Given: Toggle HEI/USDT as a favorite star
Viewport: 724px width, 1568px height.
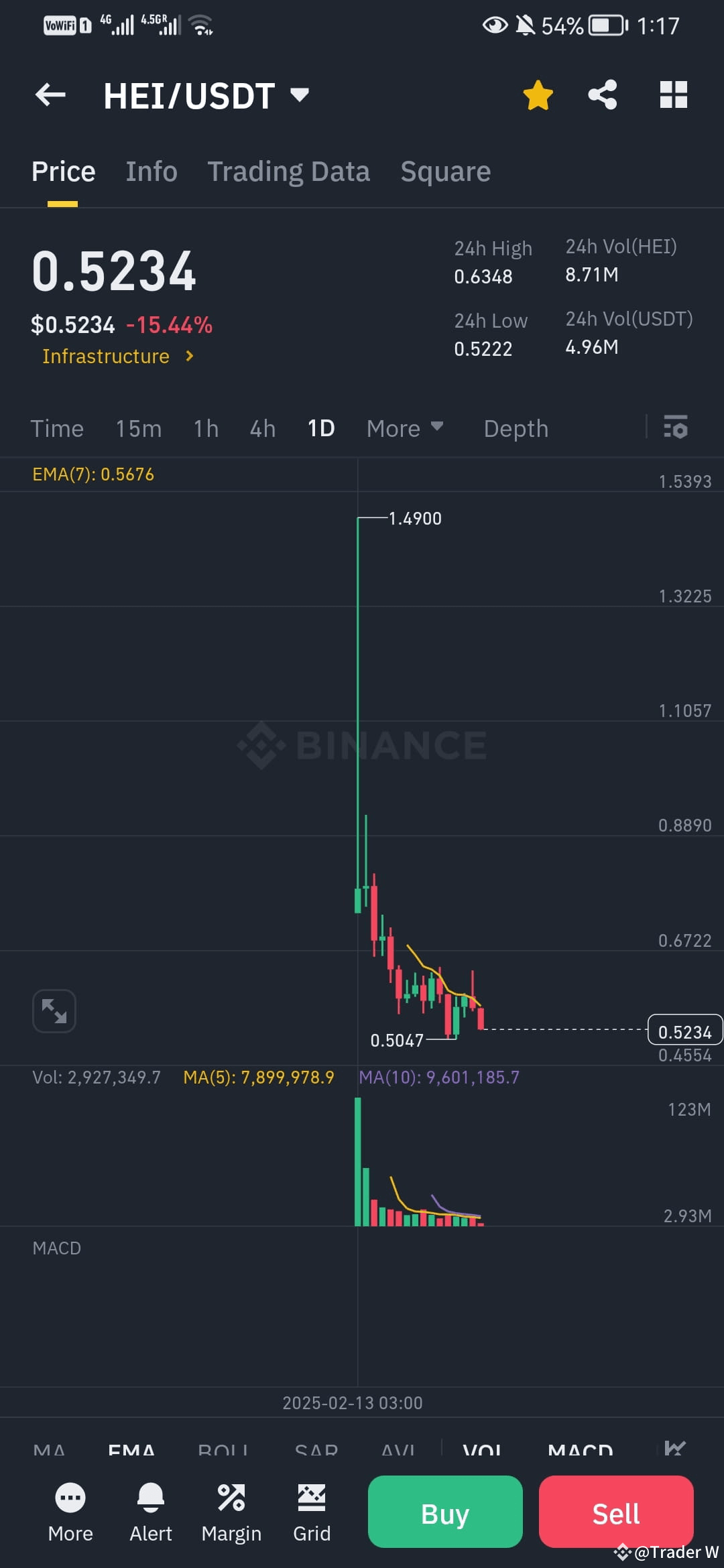Looking at the screenshot, I should [x=538, y=94].
